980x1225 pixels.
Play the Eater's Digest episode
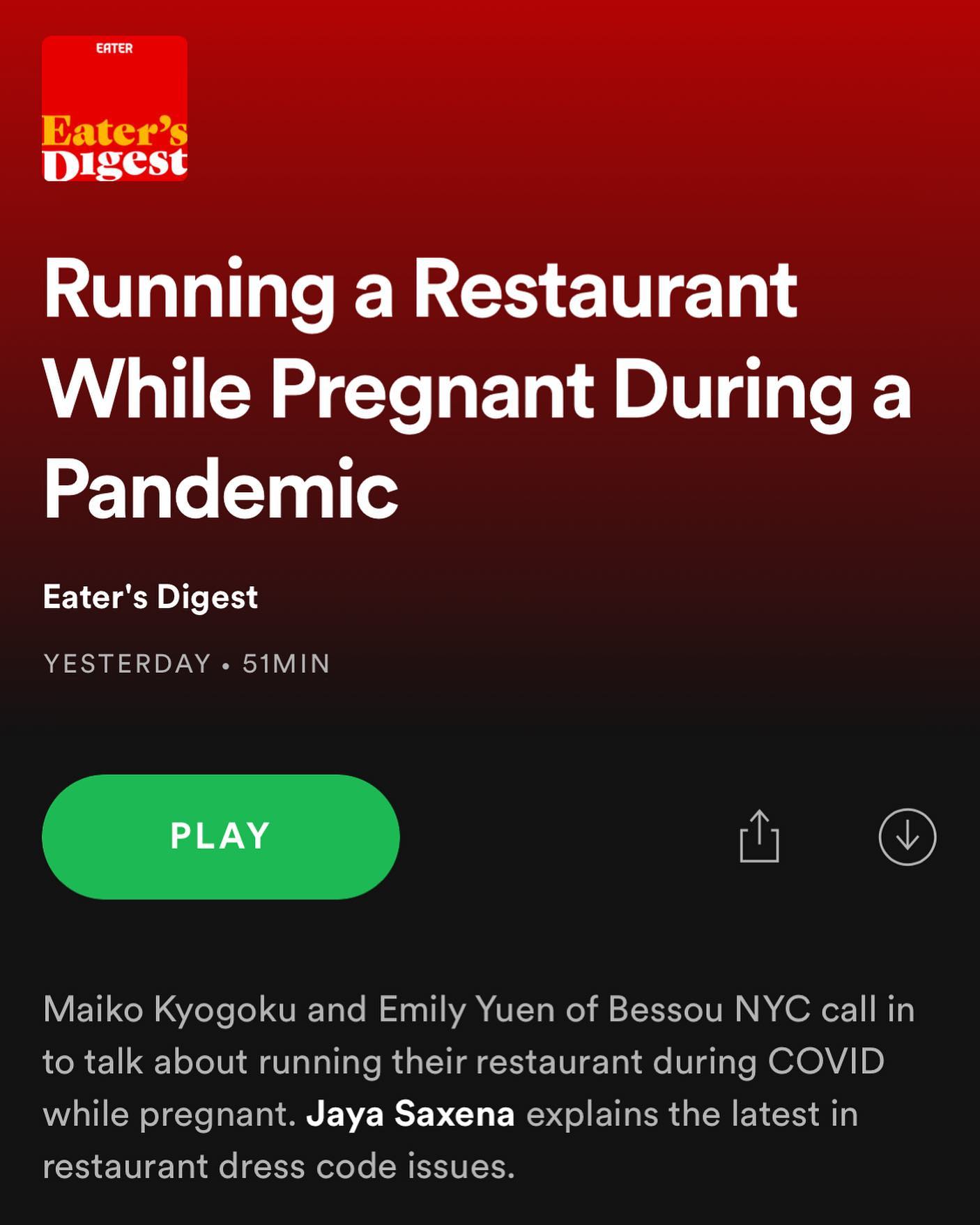pyautogui.click(x=220, y=836)
